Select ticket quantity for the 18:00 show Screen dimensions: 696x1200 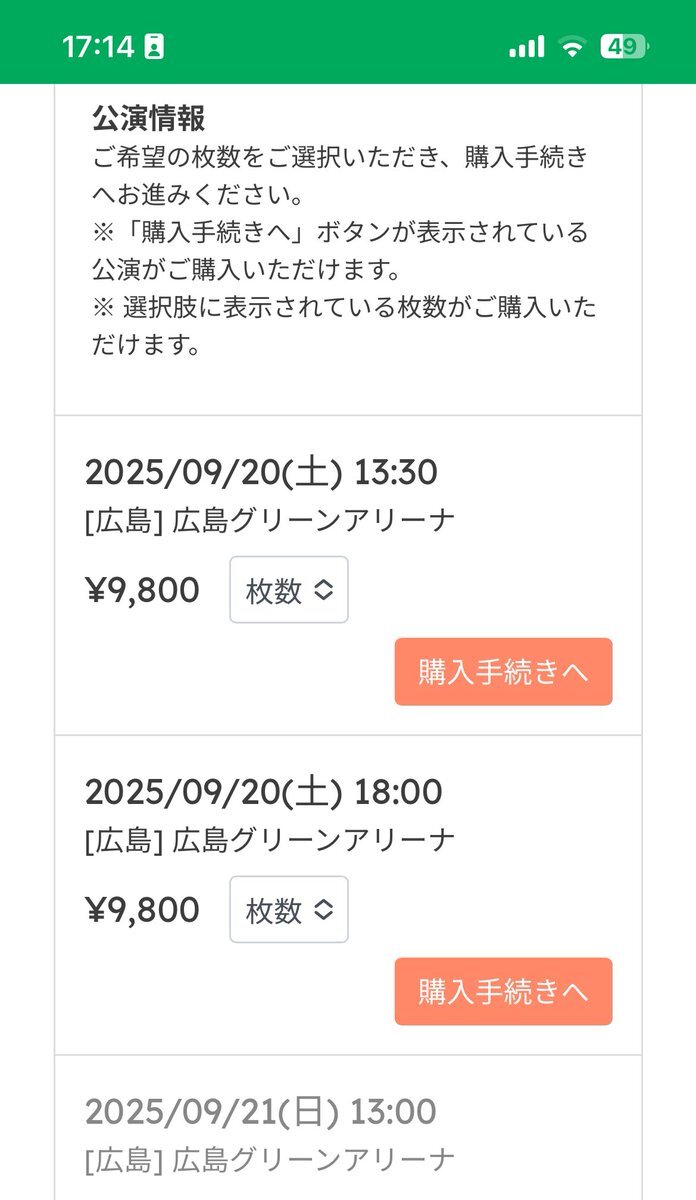pyautogui.click(x=289, y=910)
